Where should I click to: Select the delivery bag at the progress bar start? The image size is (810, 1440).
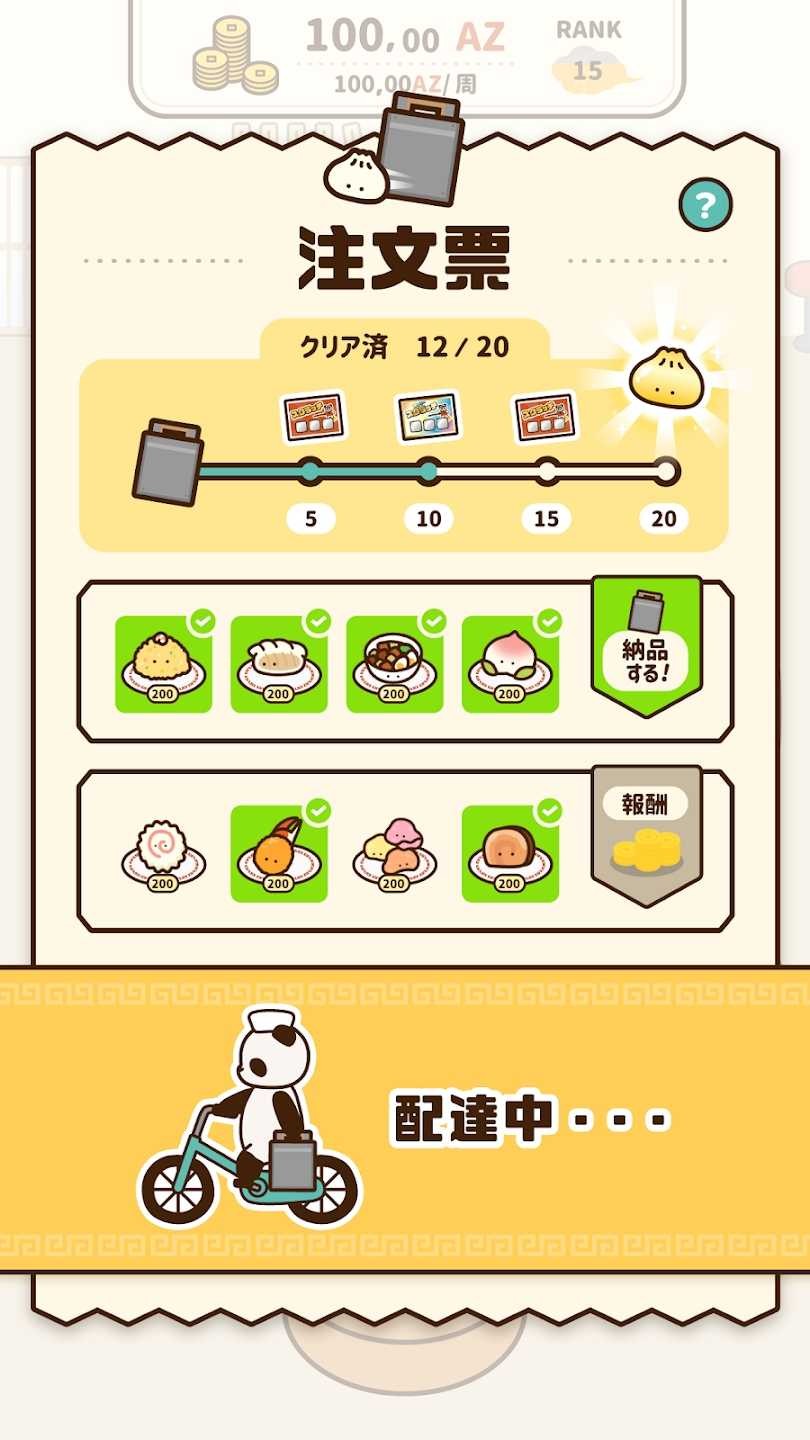point(168,462)
